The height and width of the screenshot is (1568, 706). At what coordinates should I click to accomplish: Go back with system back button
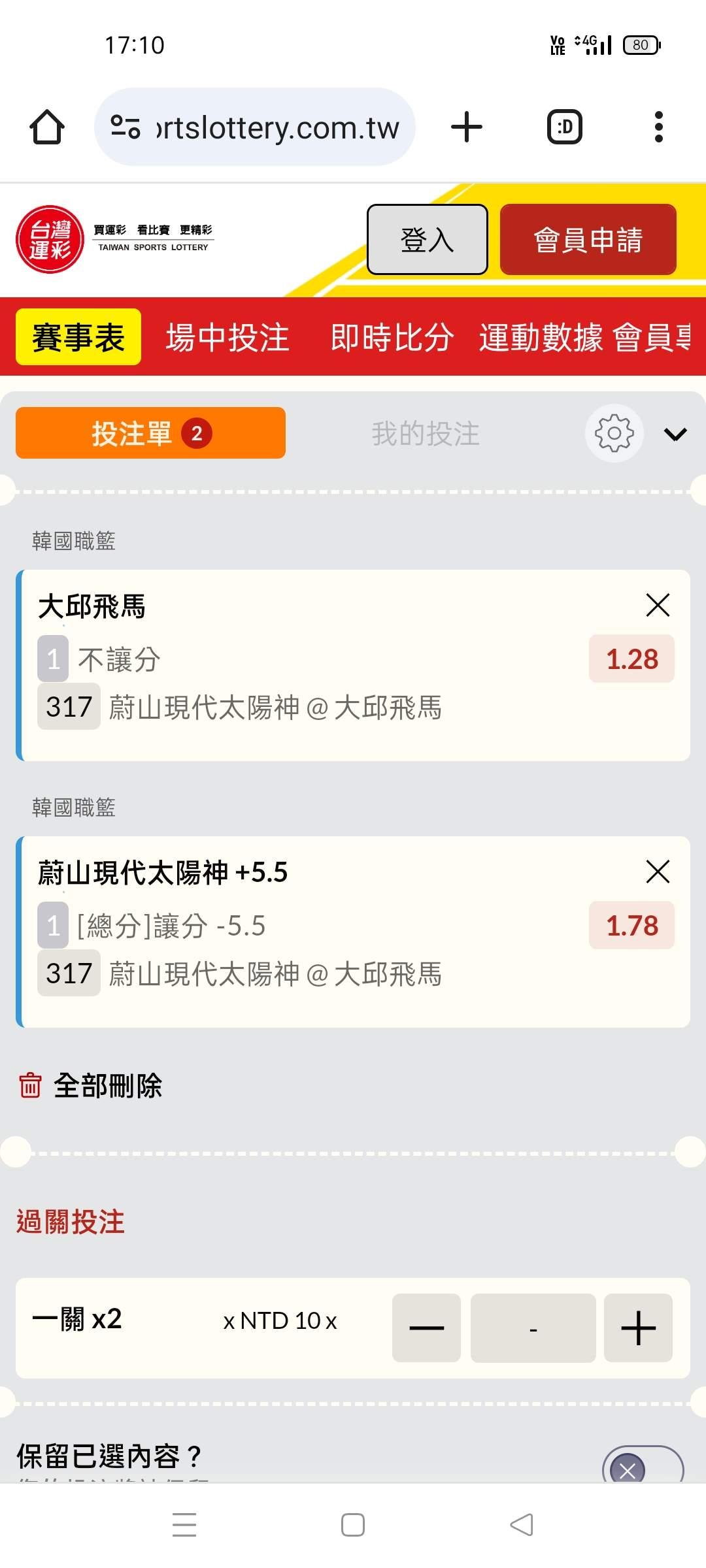tap(521, 1525)
